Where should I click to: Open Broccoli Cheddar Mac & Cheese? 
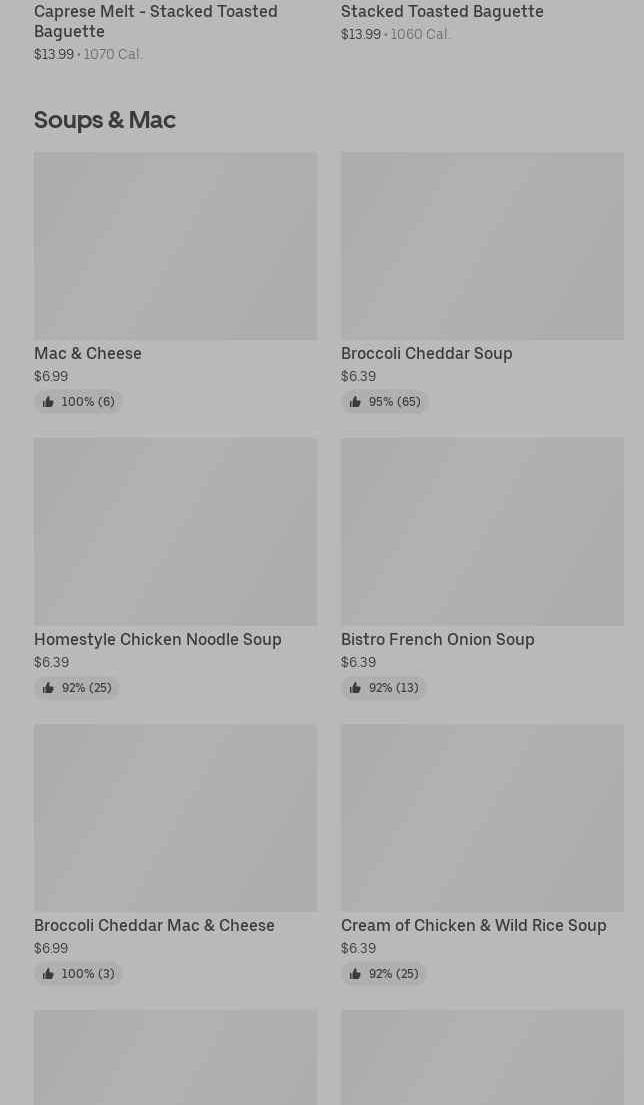pos(175,818)
